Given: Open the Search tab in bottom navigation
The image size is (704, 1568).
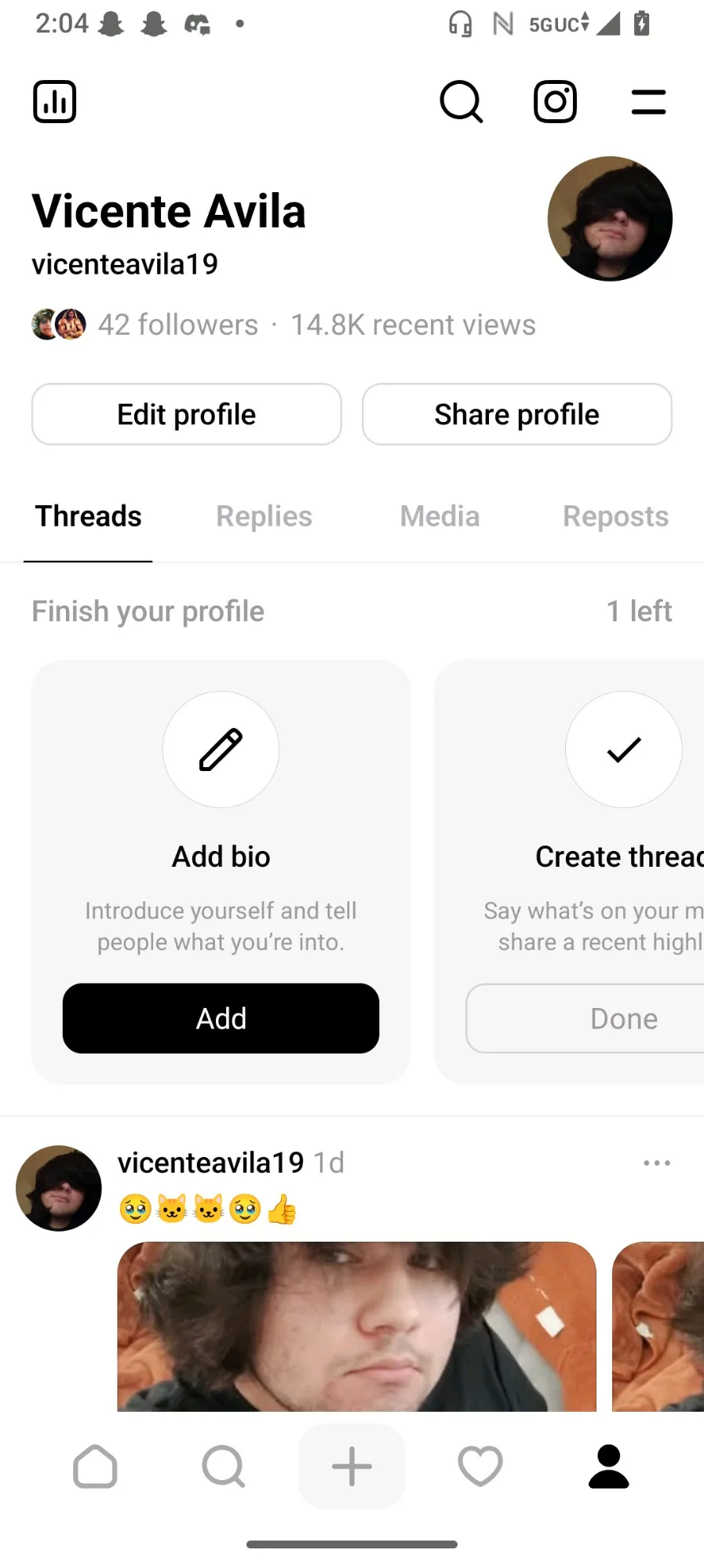Looking at the screenshot, I should click(x=224, y=1466).
